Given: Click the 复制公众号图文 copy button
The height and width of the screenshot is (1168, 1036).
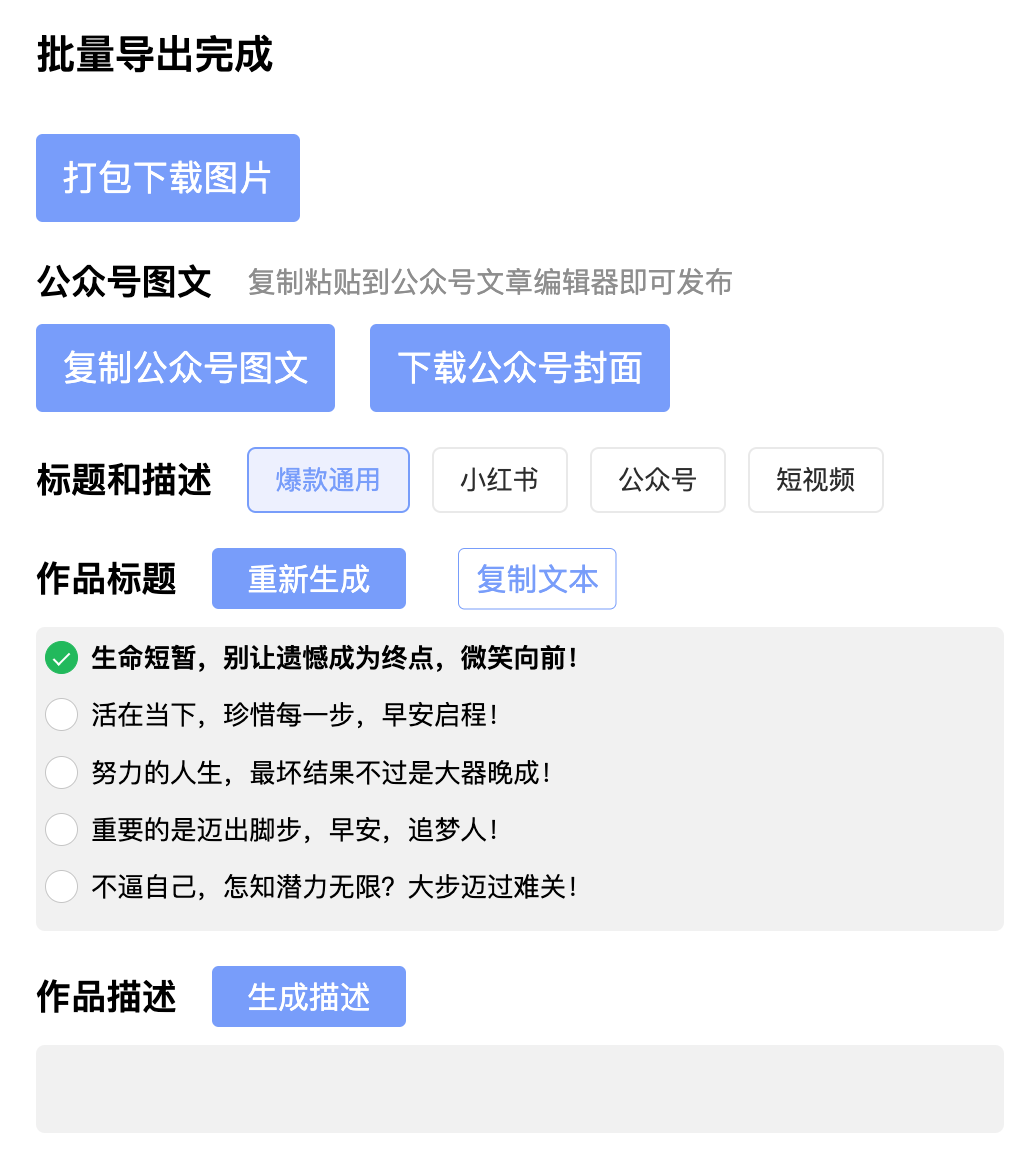Looking at the screenshot, I should coord(185,367).
